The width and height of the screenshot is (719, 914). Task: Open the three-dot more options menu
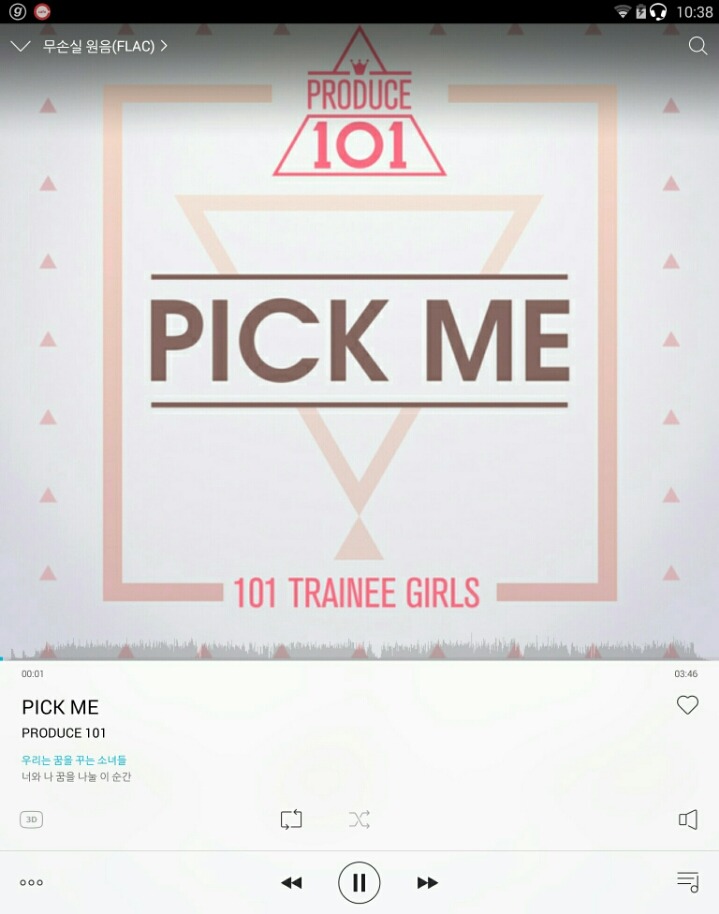pyautogui.click(x=31, y=882)
